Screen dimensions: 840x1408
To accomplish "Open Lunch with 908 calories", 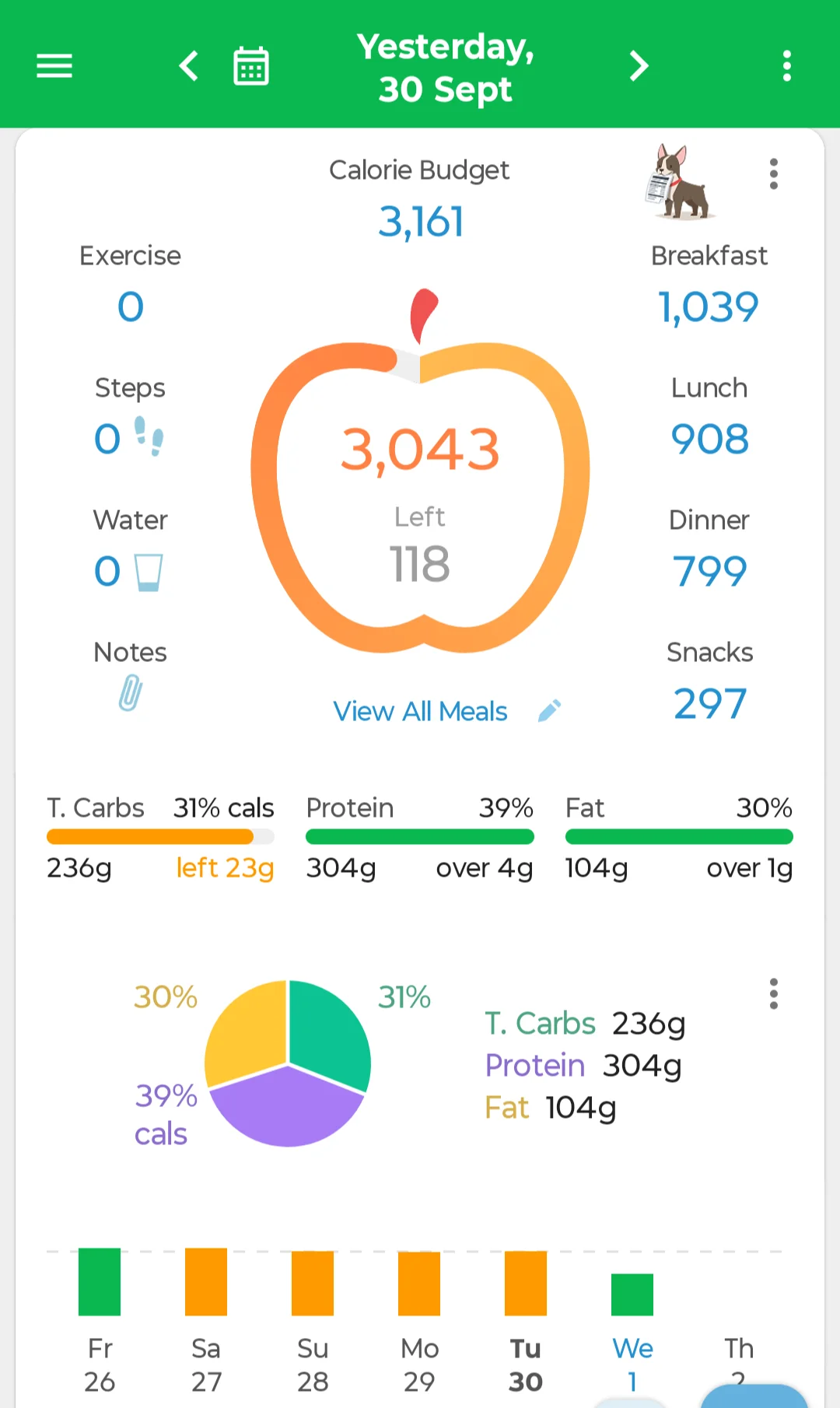I will 709,417.
